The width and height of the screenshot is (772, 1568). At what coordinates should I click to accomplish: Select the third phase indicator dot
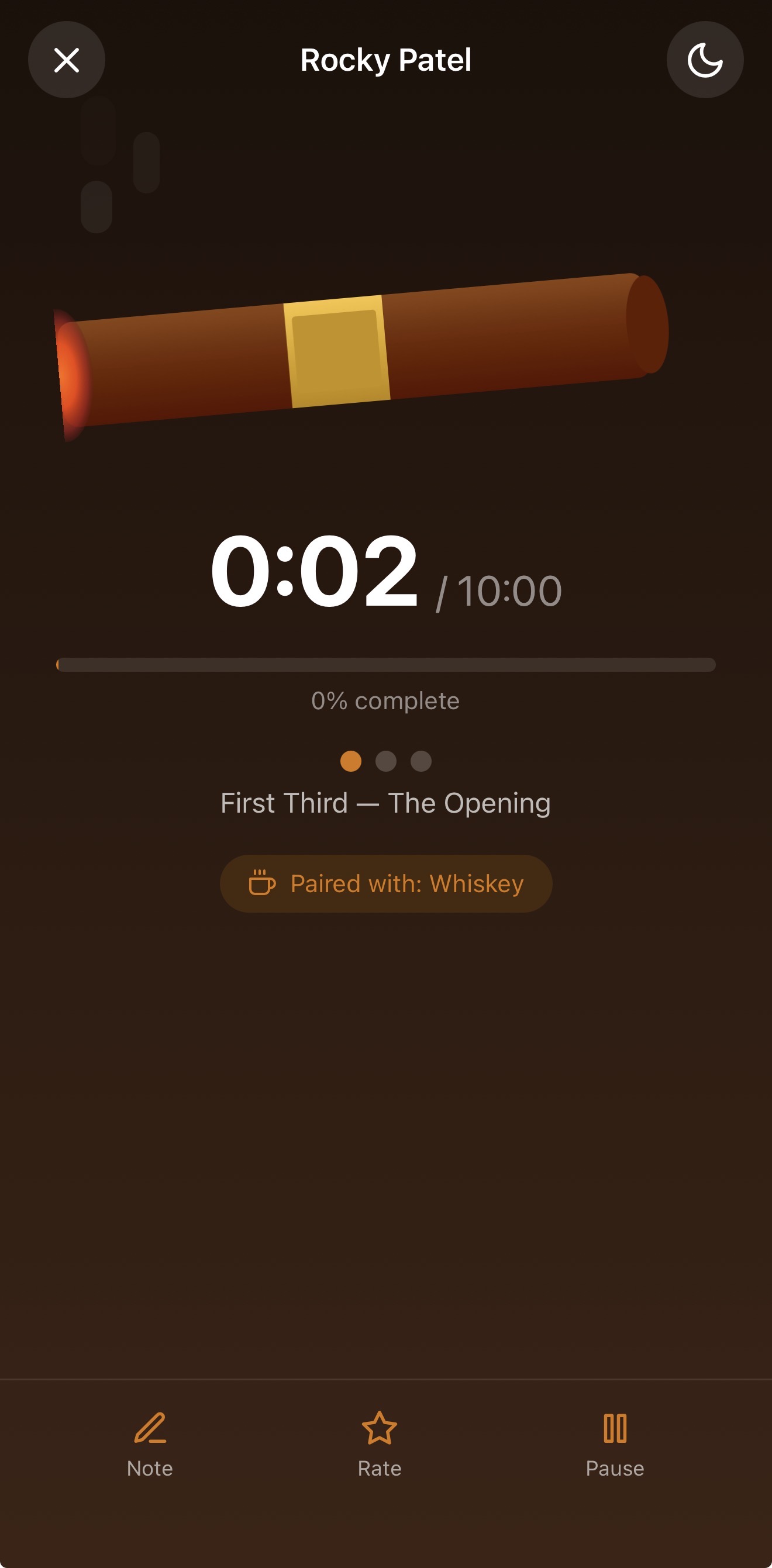tap(421, 761)
